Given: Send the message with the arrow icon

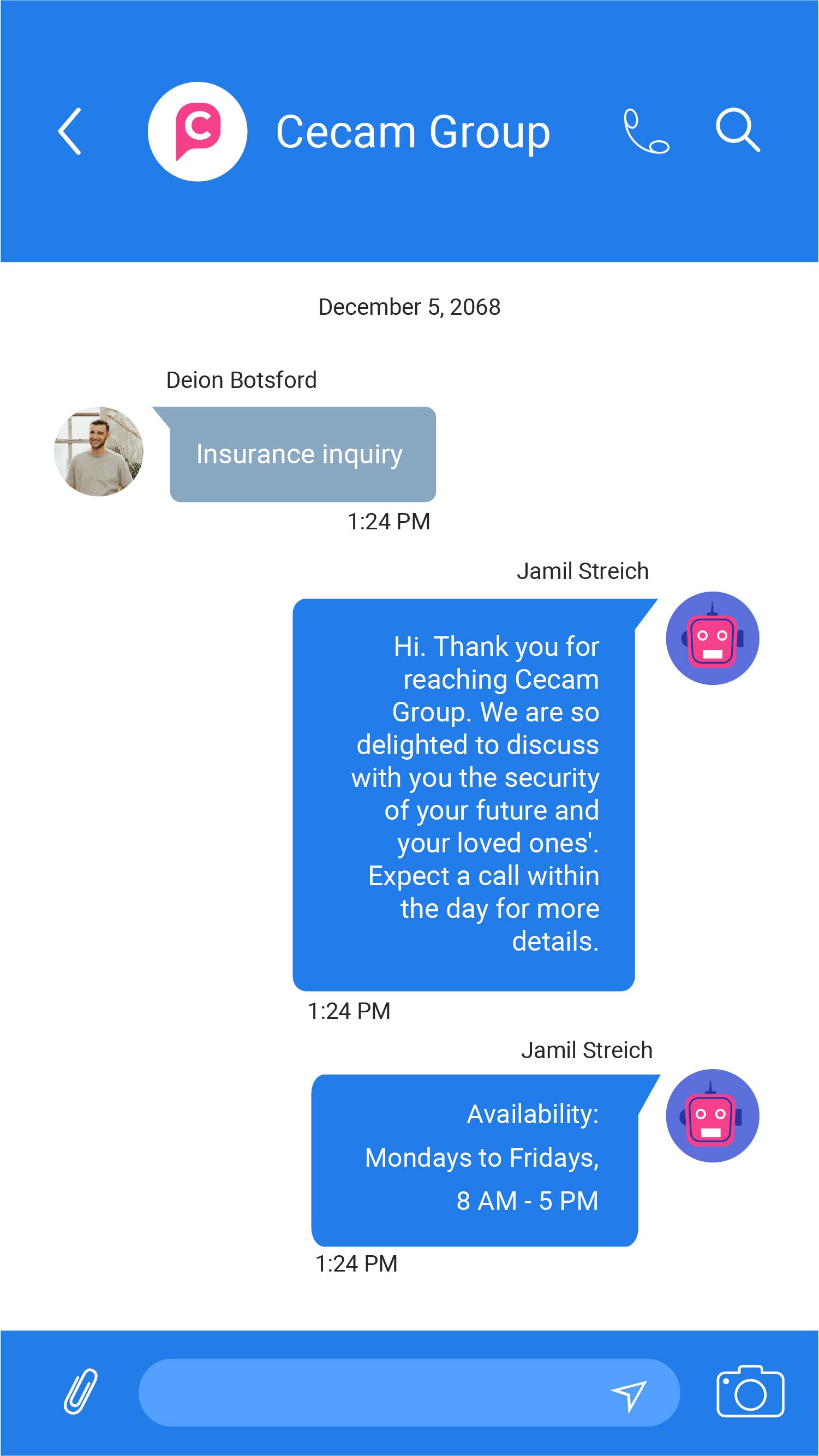Looking at the screenshot, I should click(x=629, y=1395).
